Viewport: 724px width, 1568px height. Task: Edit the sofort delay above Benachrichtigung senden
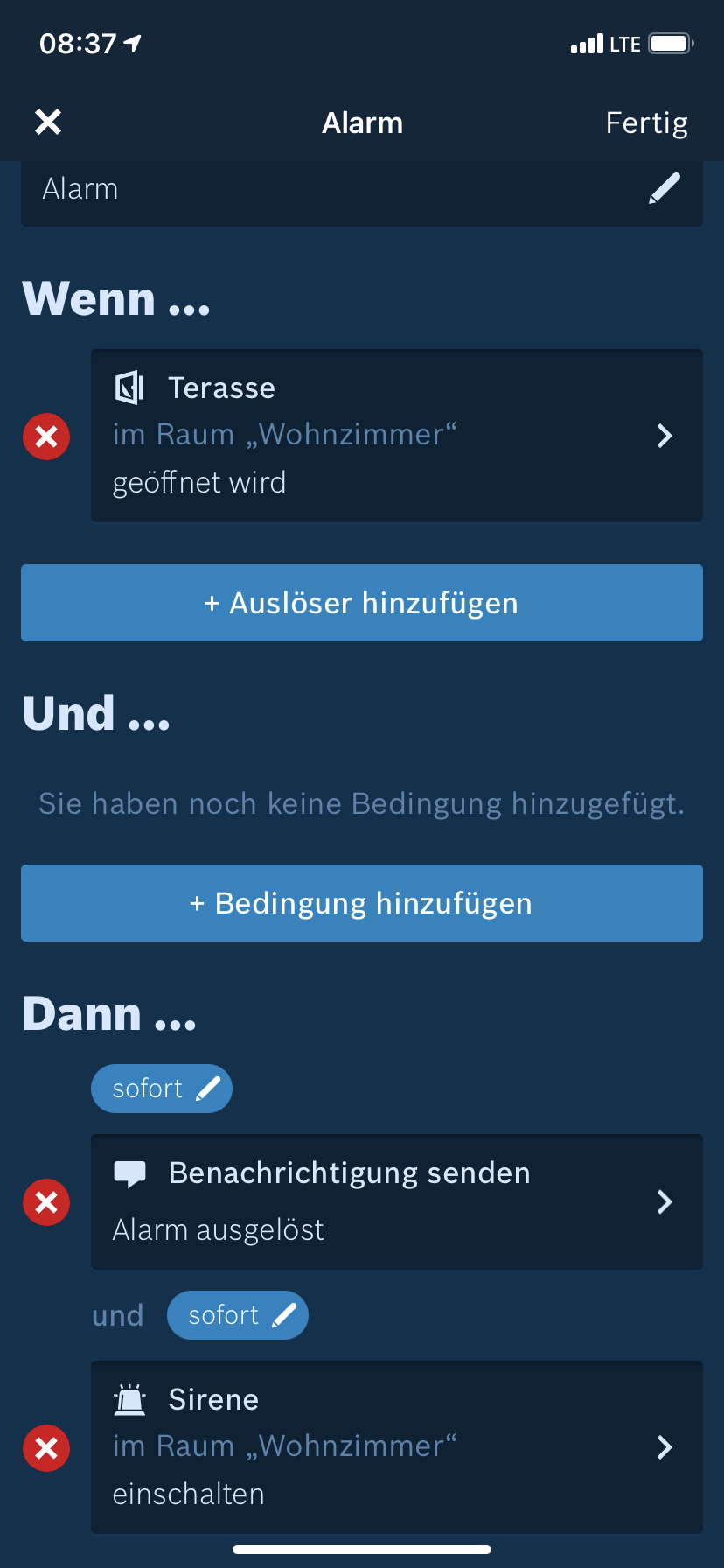coord(162,1088)
